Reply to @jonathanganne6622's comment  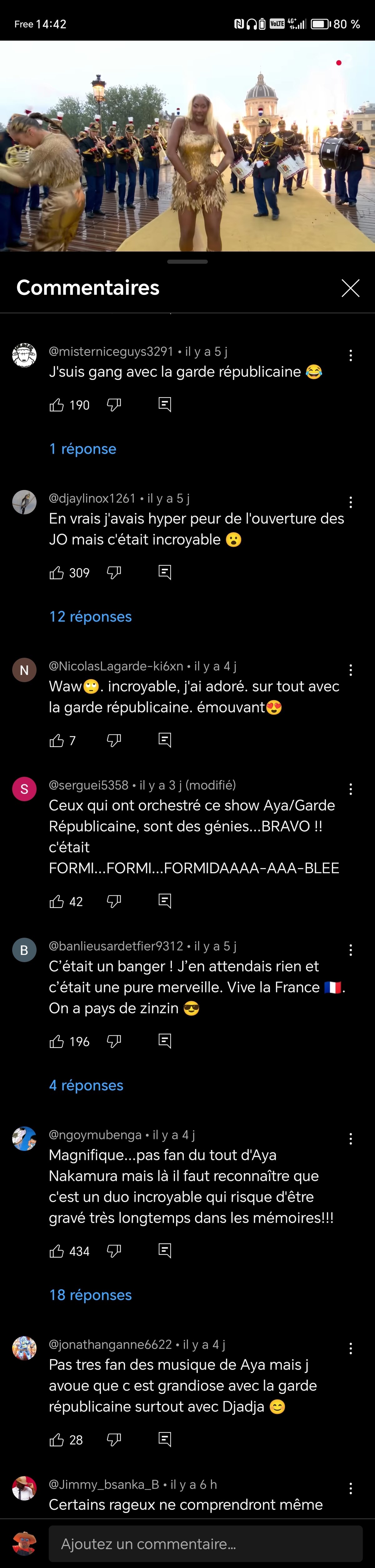tap(164, 1440)
